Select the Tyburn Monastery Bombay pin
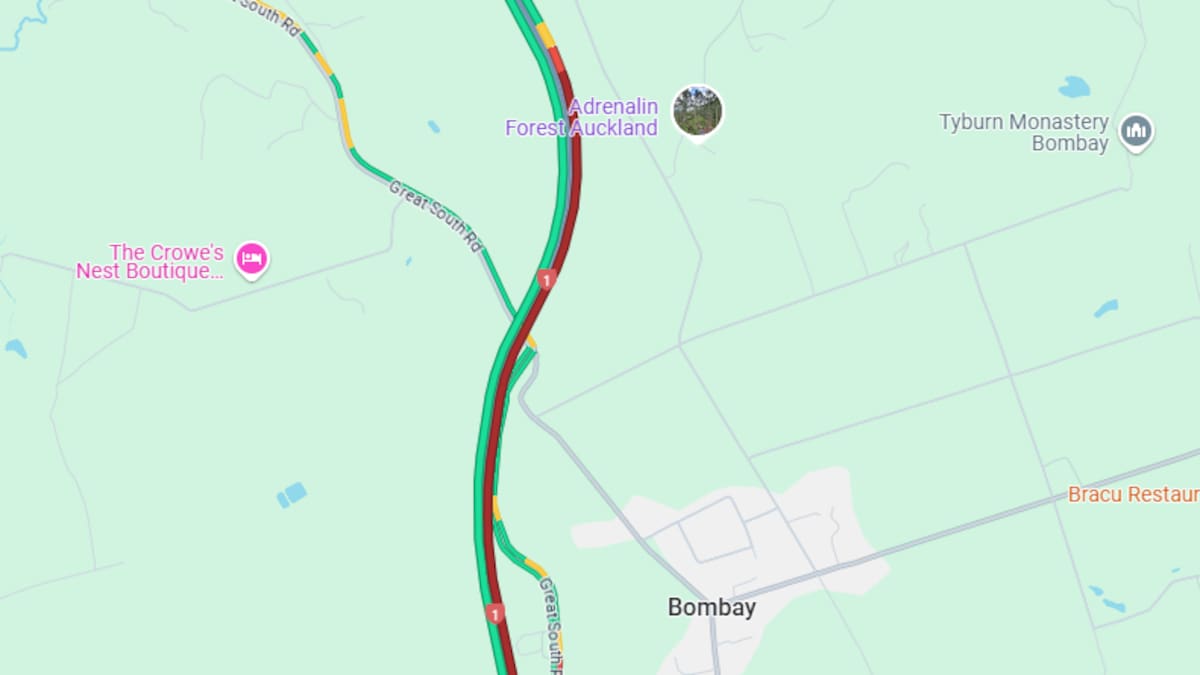 click(x=1135, y=131)
